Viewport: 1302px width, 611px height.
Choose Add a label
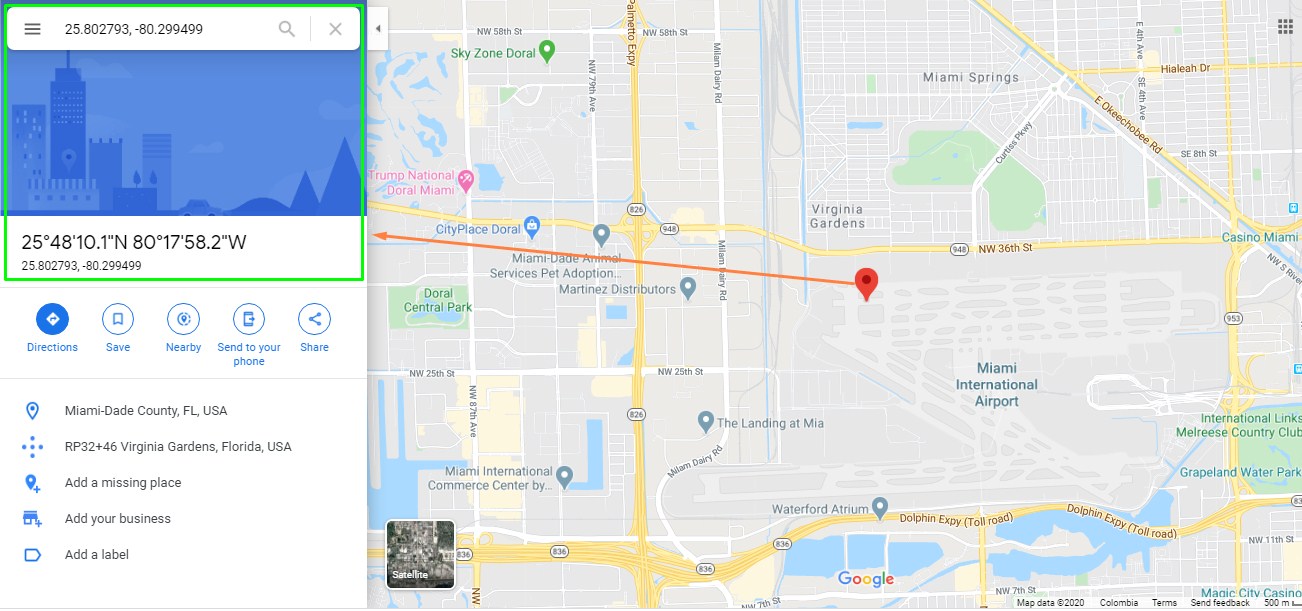(x=97, y=555)
